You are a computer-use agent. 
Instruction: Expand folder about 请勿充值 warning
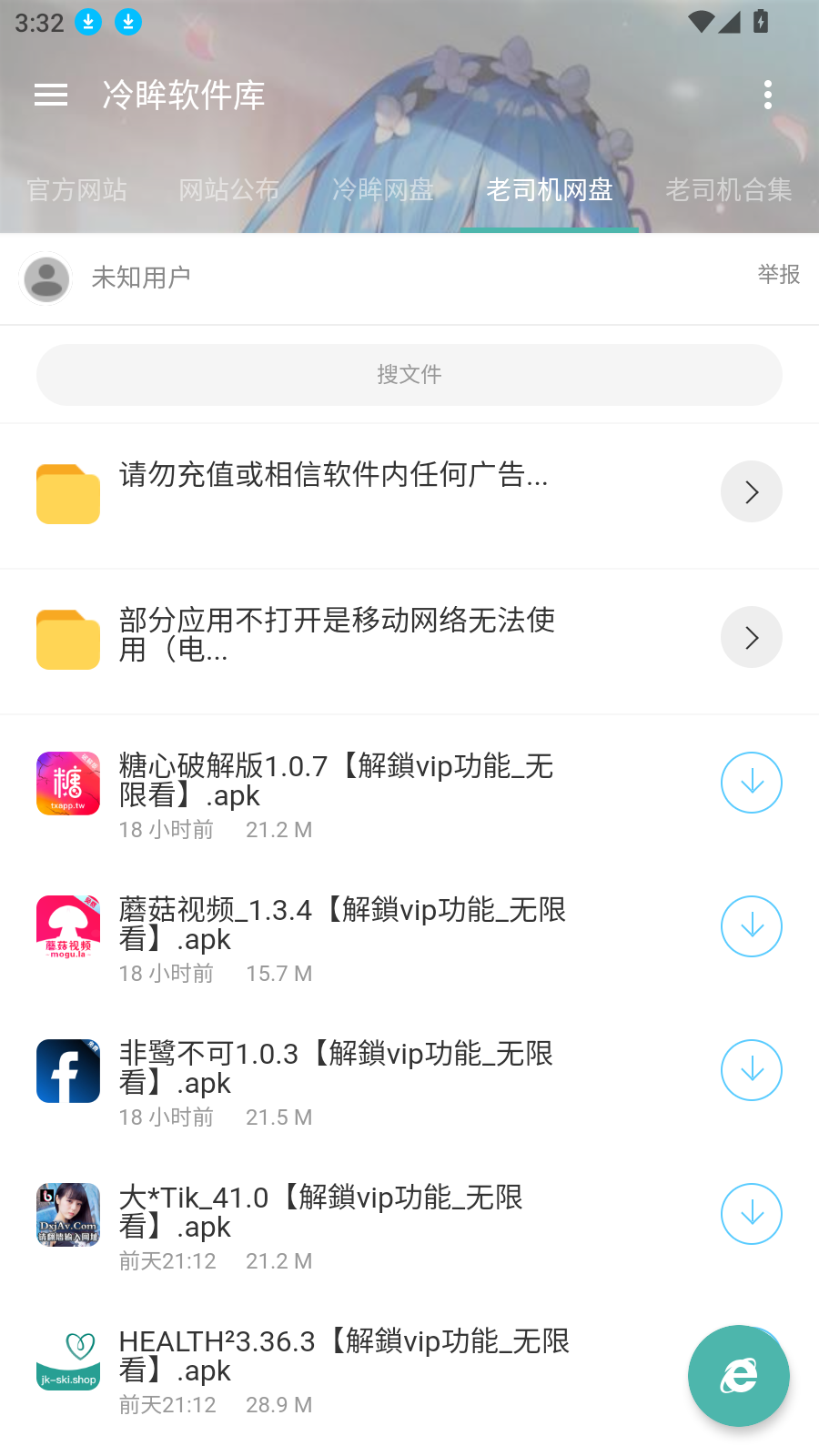(751, 491)
